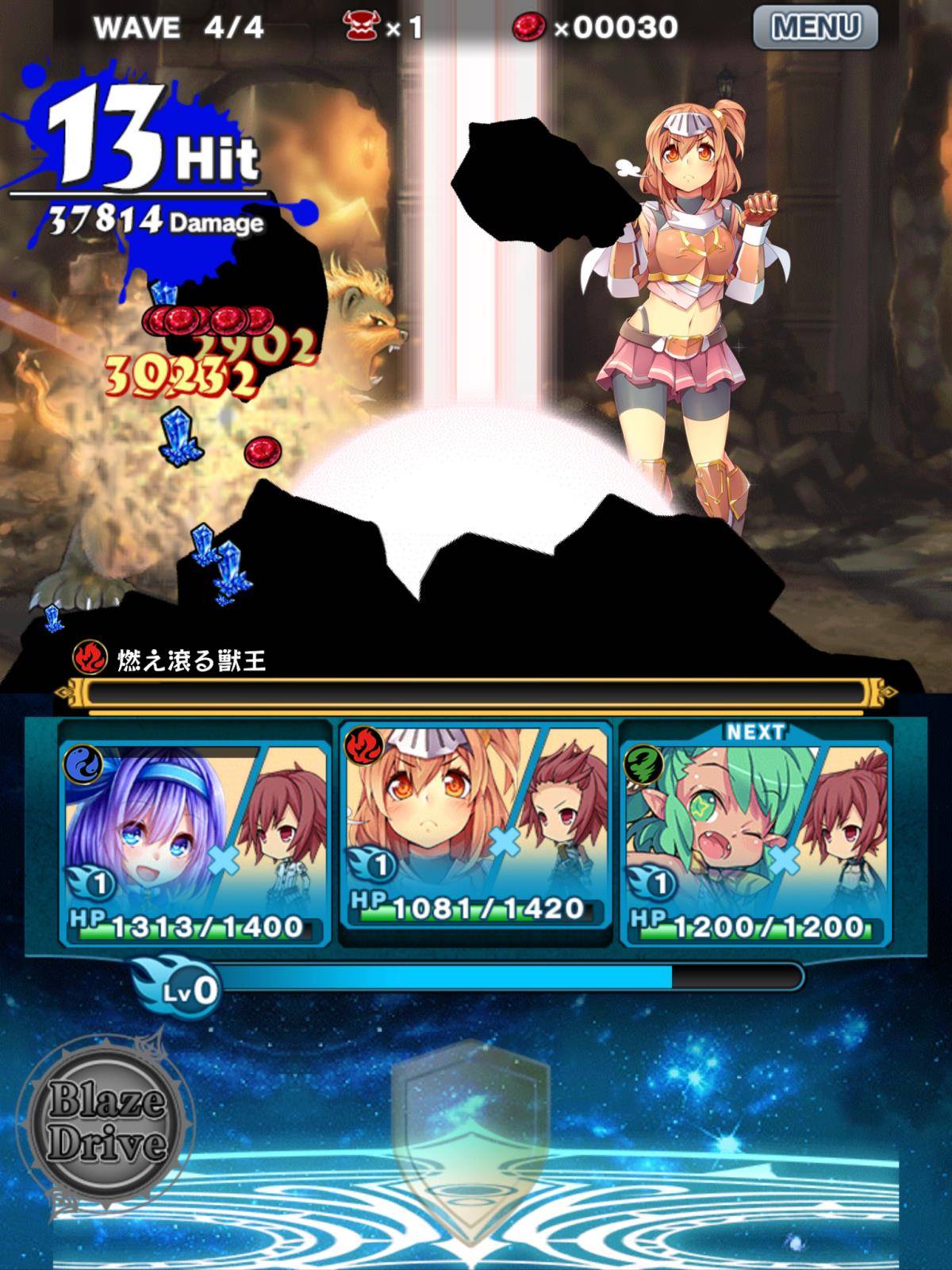Activate the Blaze Drive button
The image size is (952, 1270).
[x=107, y=1122]
